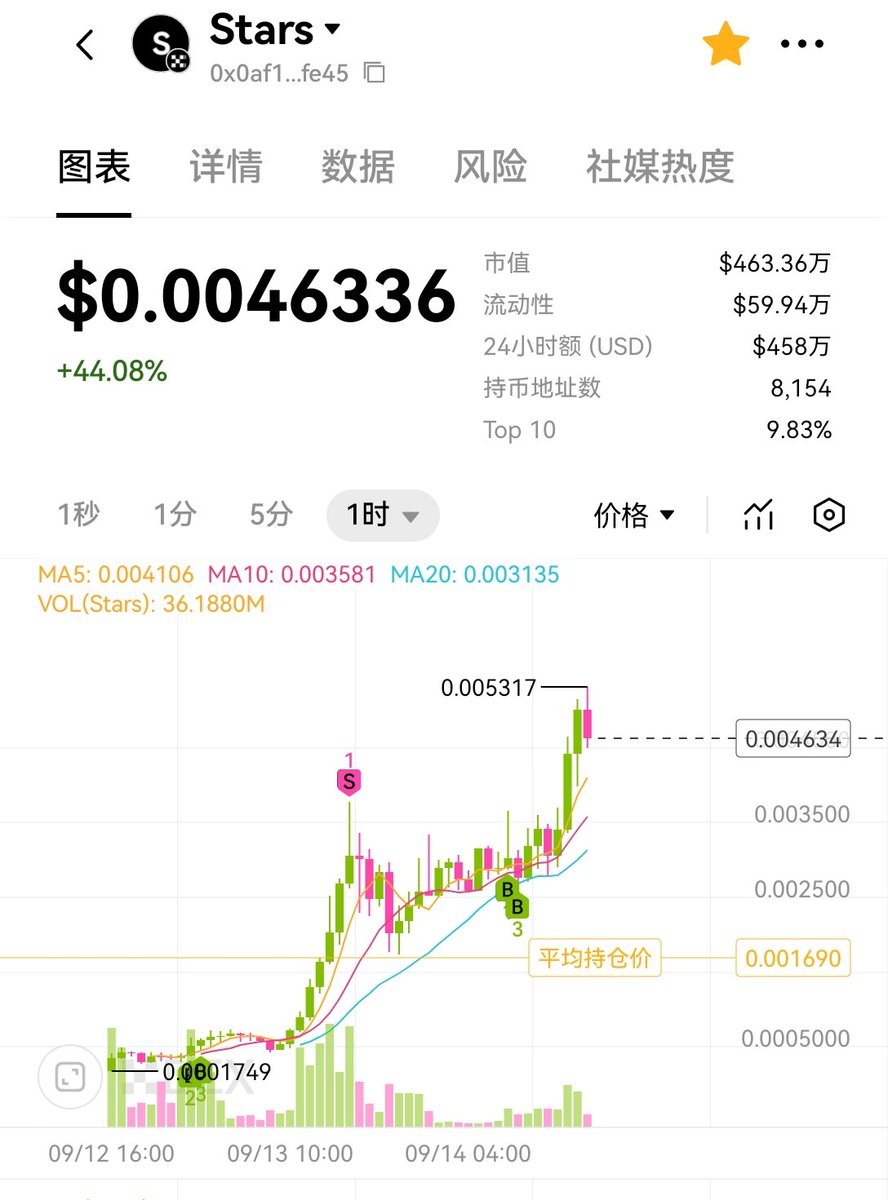Open the three-dot overflow menu

(800, 45)
